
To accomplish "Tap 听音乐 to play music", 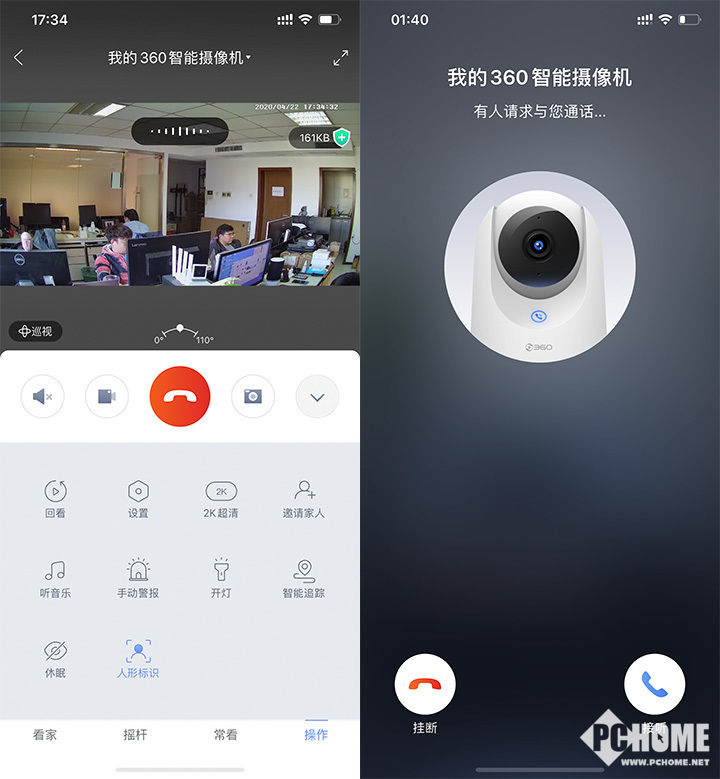I will pyautogui.click(x=55, y=578).
